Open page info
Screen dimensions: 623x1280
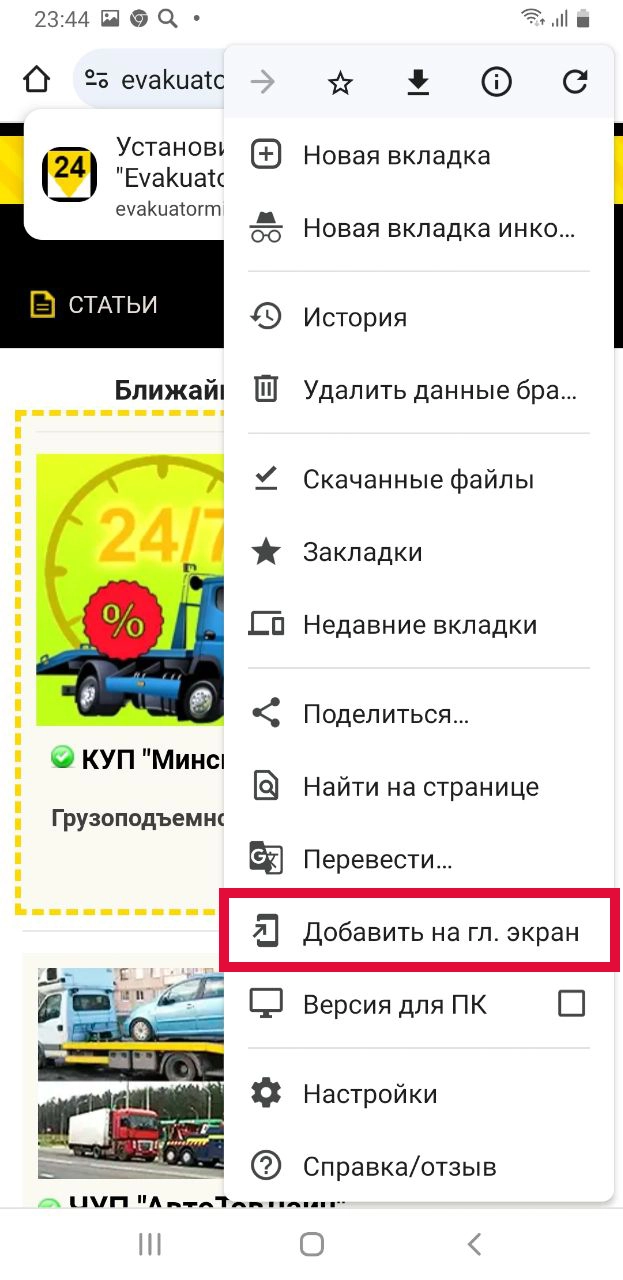click(496, 83)
